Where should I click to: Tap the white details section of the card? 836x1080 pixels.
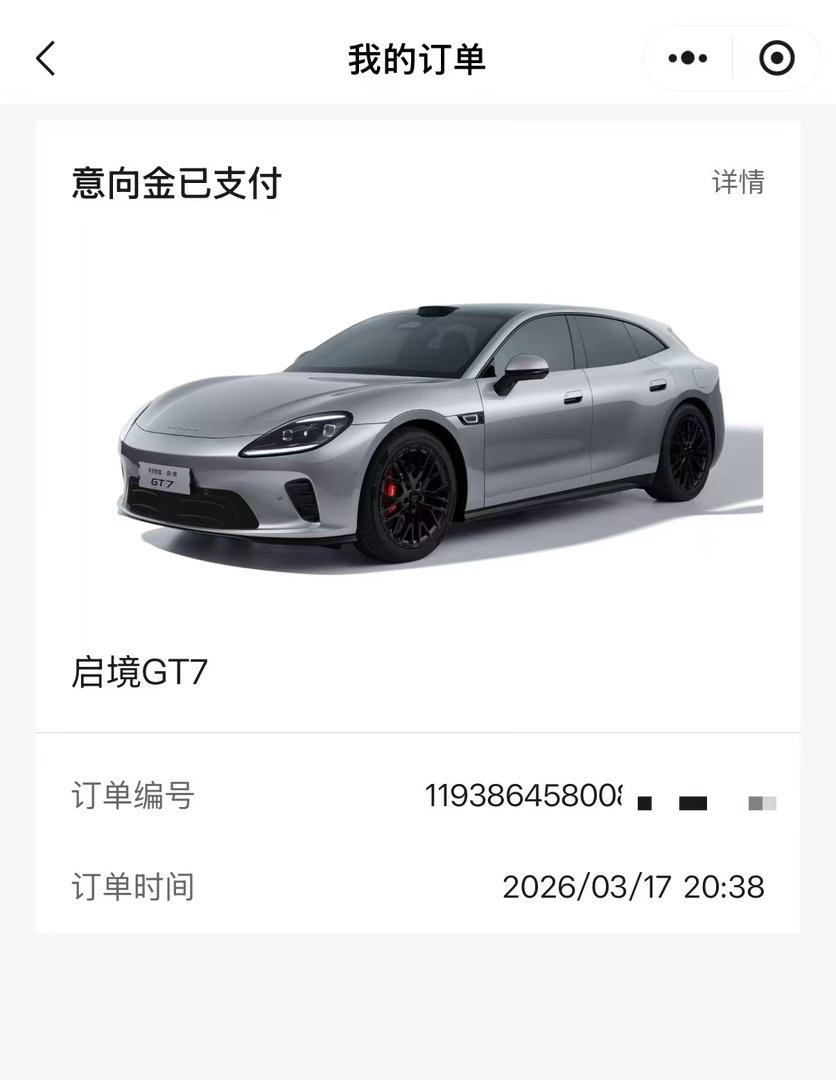(x=418, y=840)
